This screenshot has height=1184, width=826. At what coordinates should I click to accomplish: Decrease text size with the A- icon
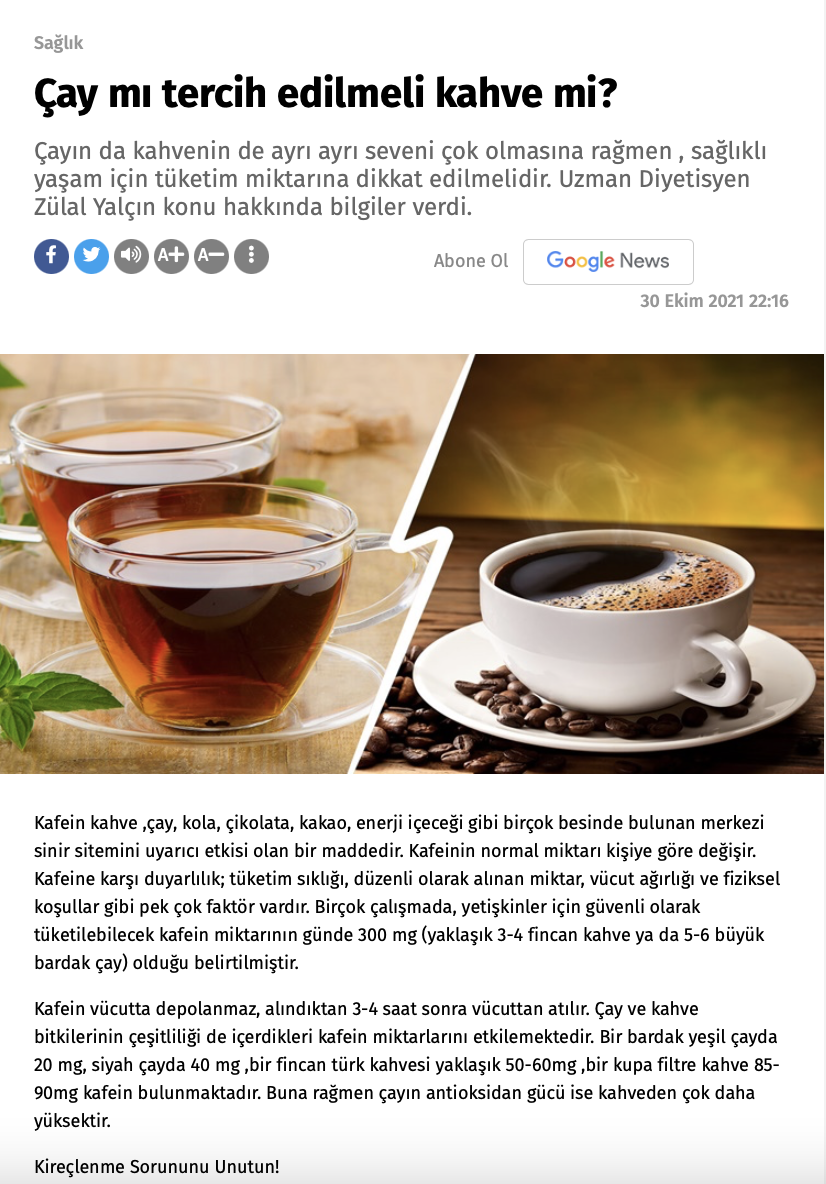tap(211, 256)
